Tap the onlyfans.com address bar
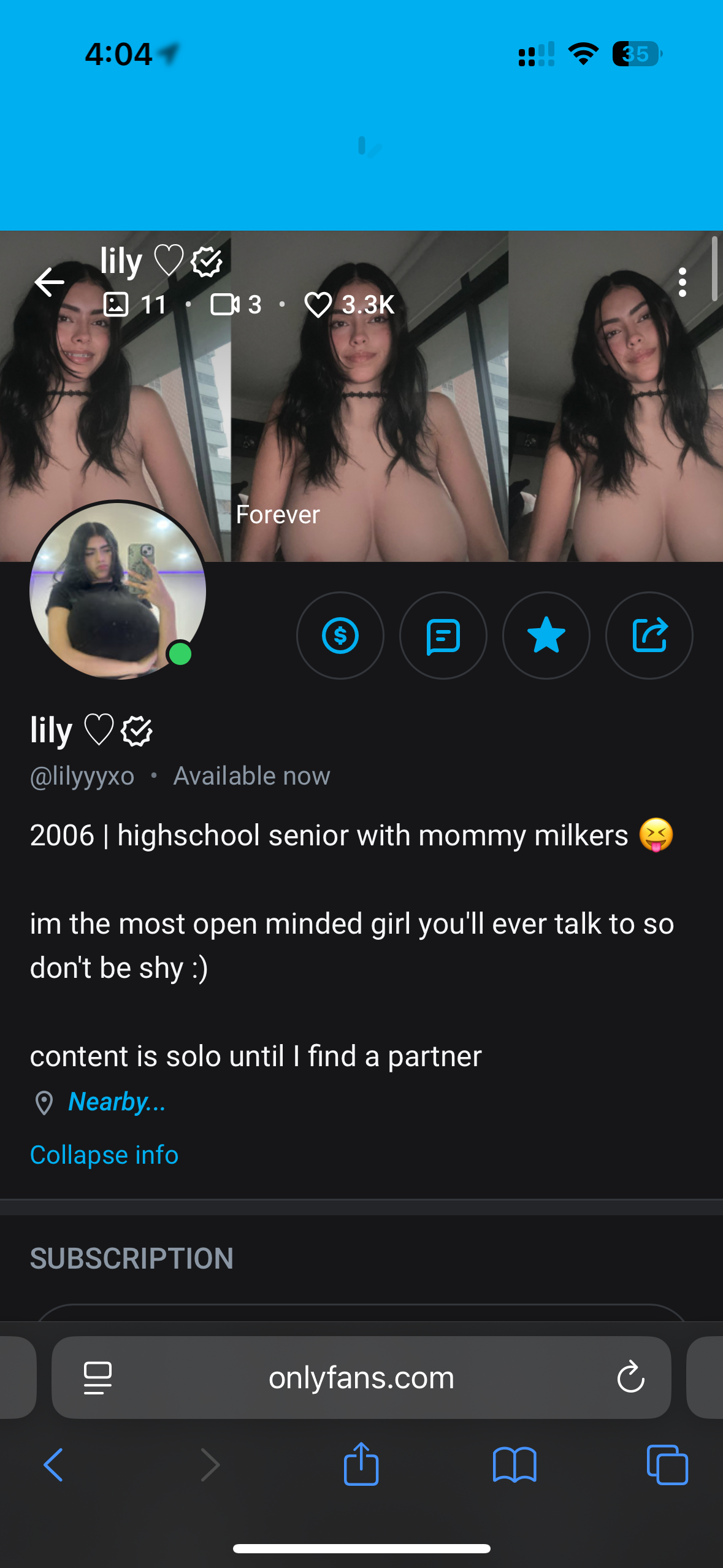Screen dimensions: 723x1568 [x=361, y=1378]
